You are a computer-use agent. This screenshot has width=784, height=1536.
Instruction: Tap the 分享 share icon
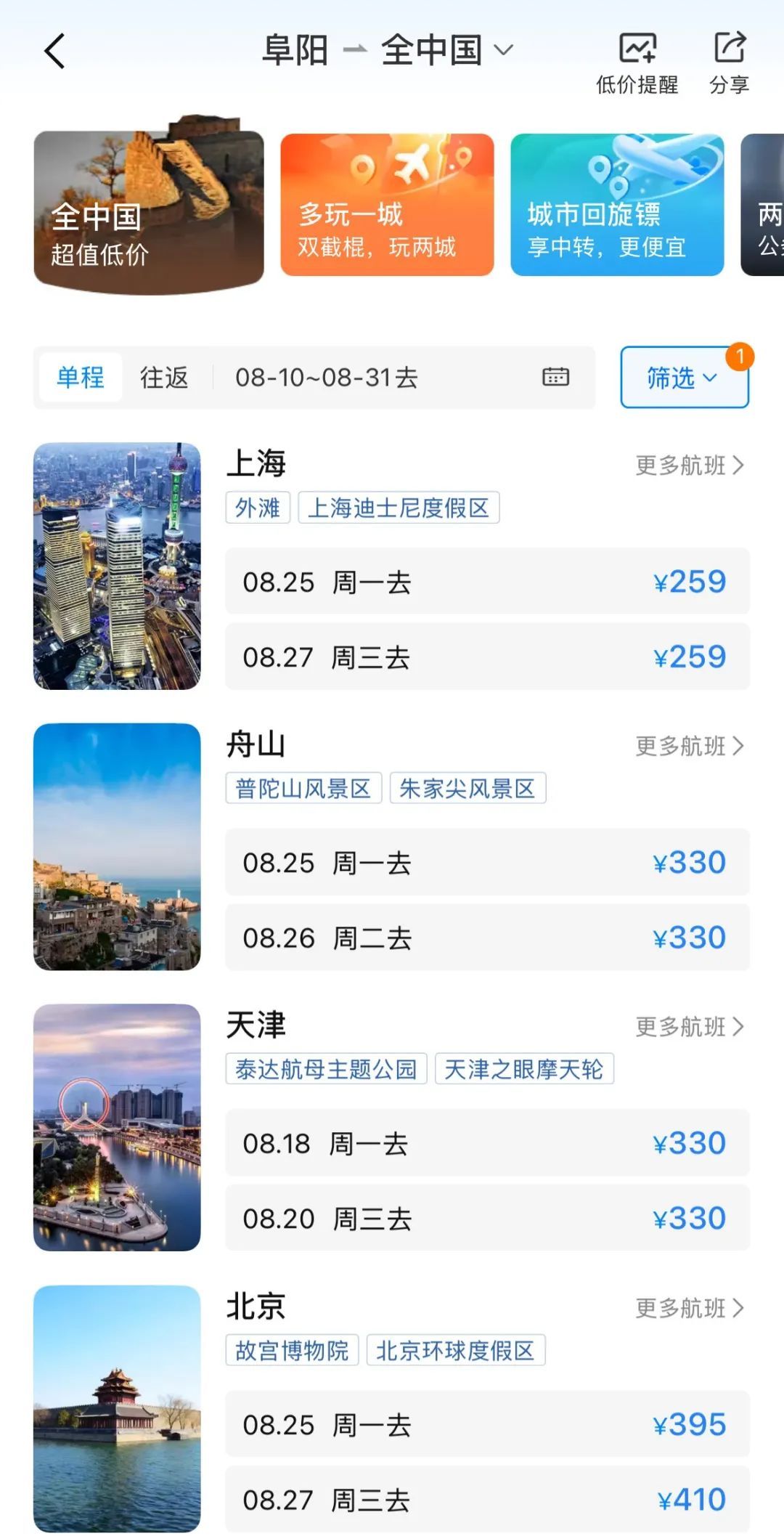pos(730,51)
